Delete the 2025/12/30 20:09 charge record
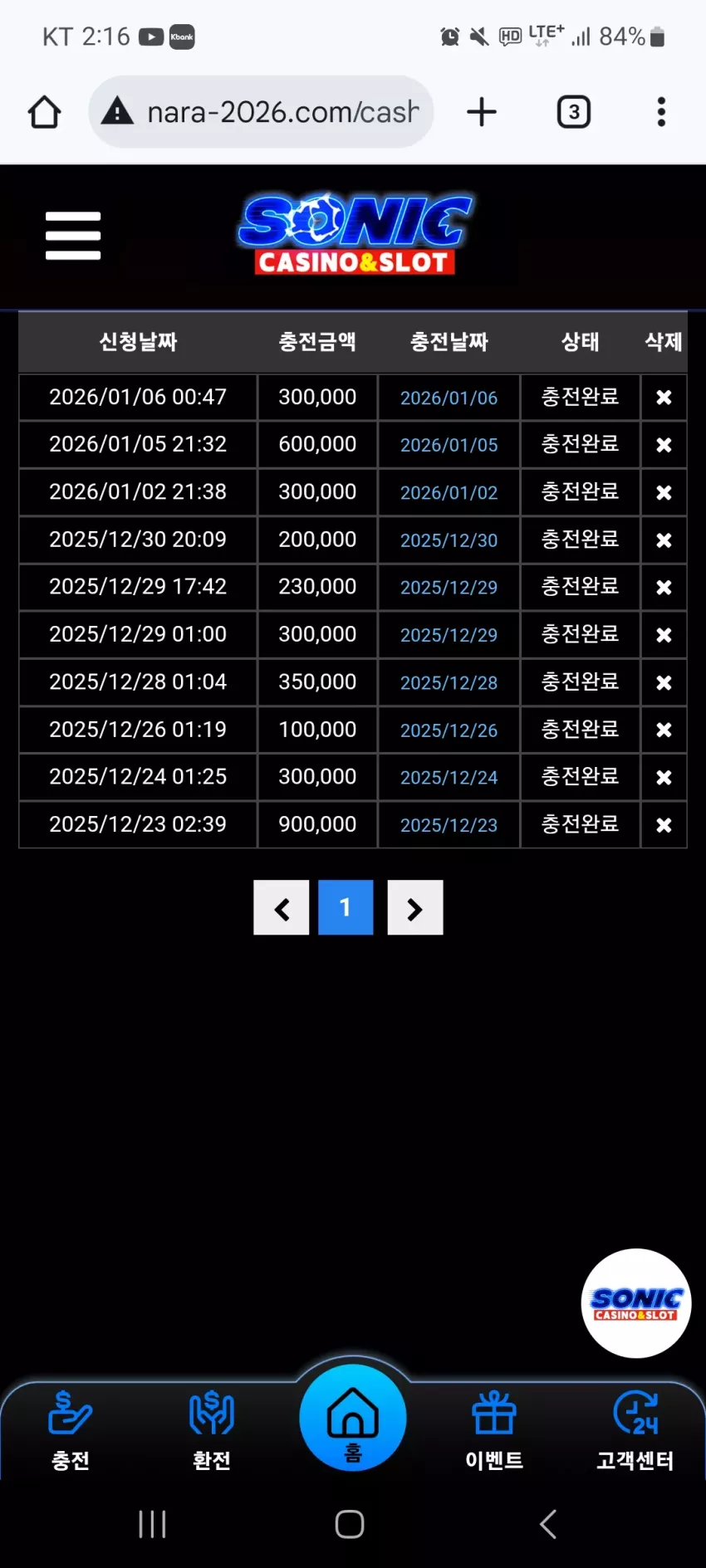 (664, 540)
